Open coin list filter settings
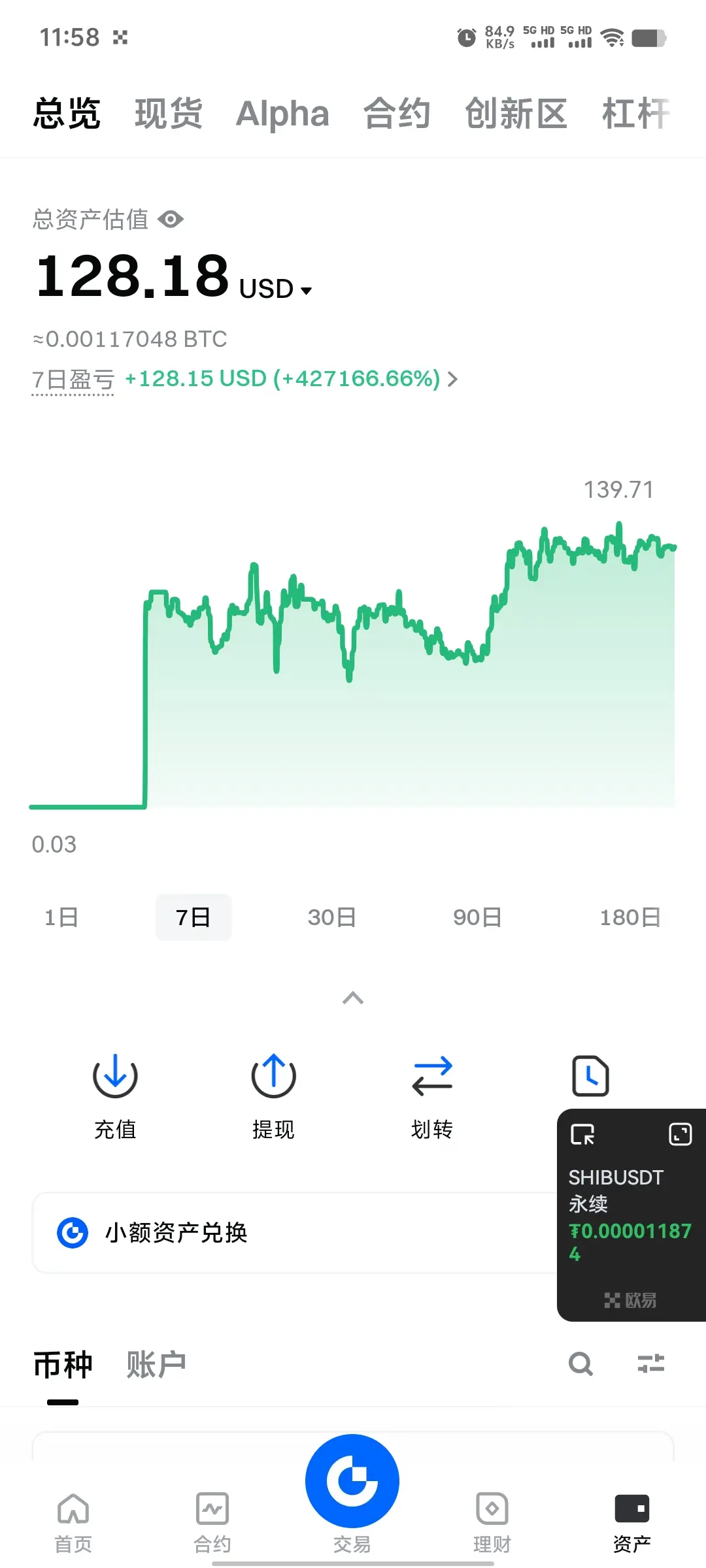This screenshot has width=706, height=1568. (x=650, y=1364)
